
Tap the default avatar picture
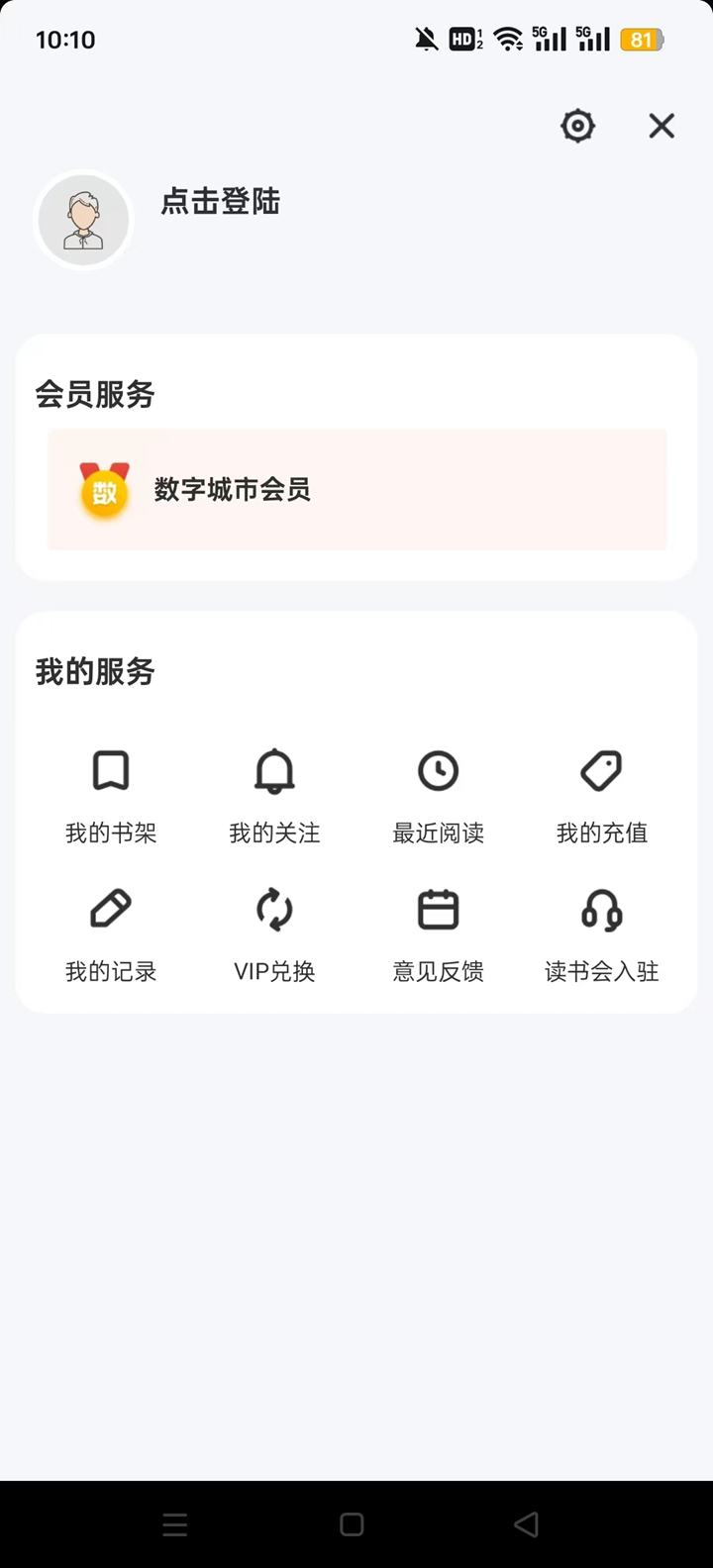click(x=83, y=220)
